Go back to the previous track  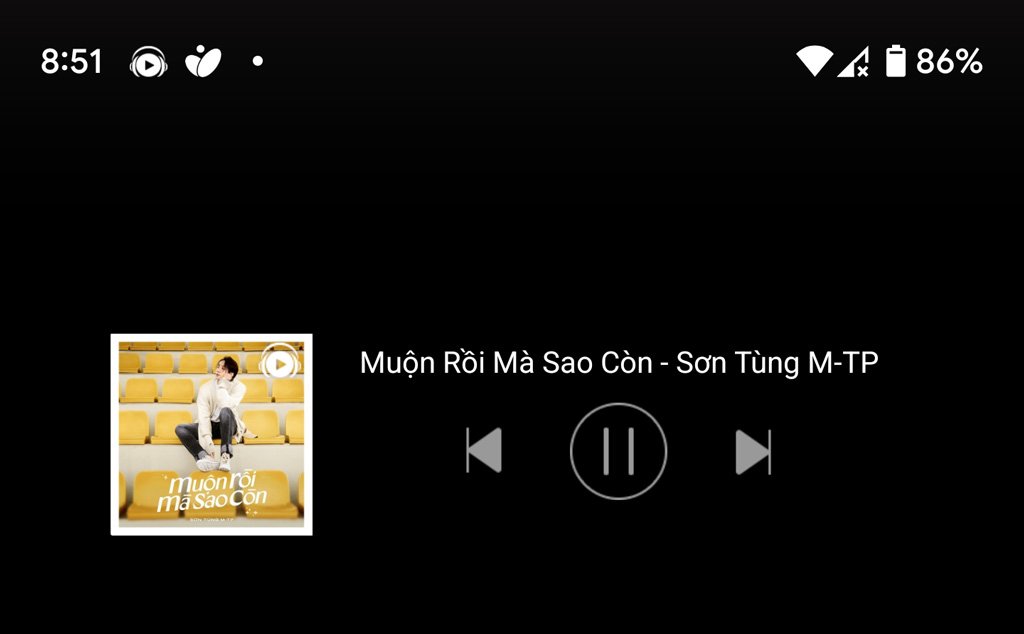[x=484, y=451]
